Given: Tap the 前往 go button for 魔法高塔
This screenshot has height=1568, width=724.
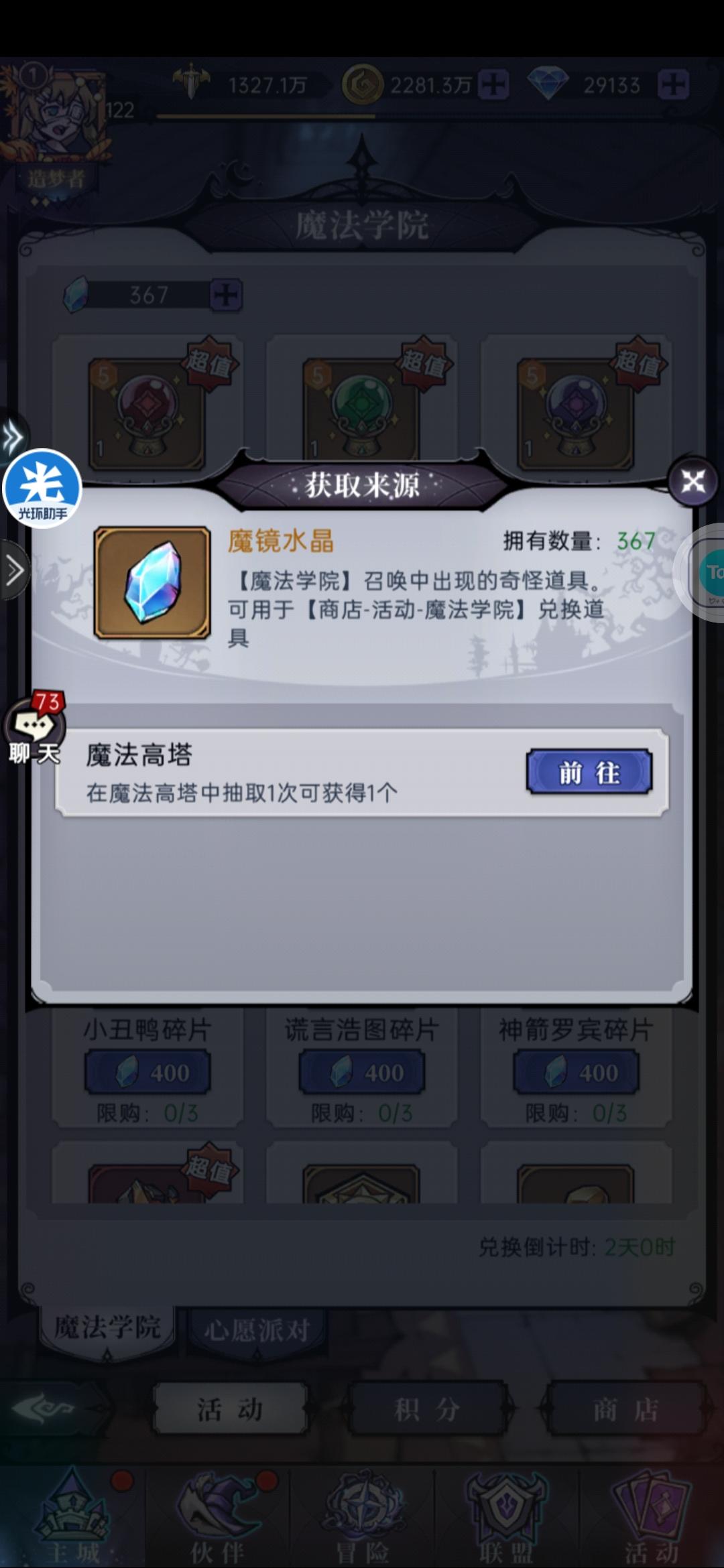Looking at the screenshot, I should (588, 772).
